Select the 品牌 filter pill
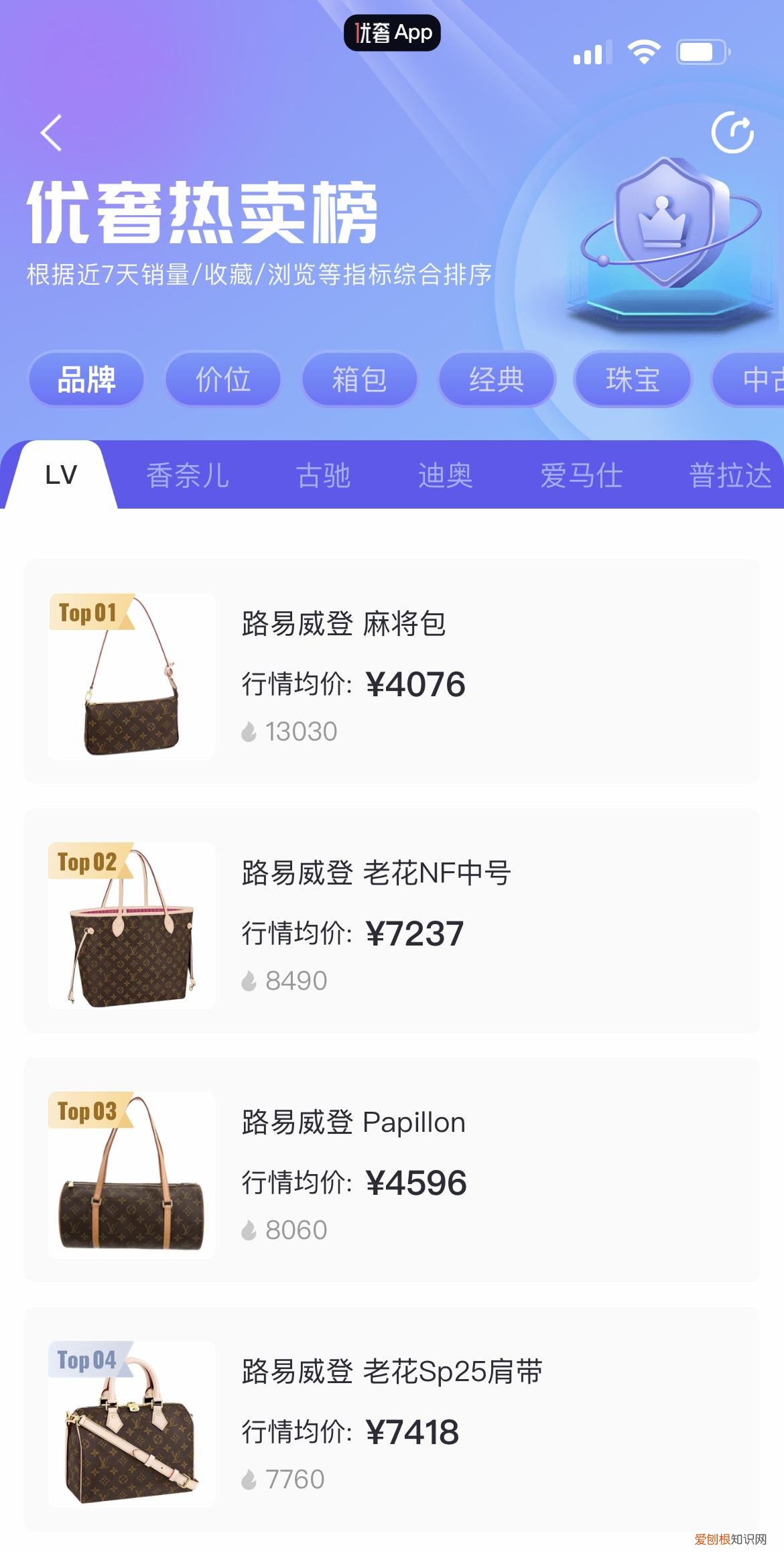Viewport: 784px width, 1552px height. pyautogui.click(x=86, y=379)
